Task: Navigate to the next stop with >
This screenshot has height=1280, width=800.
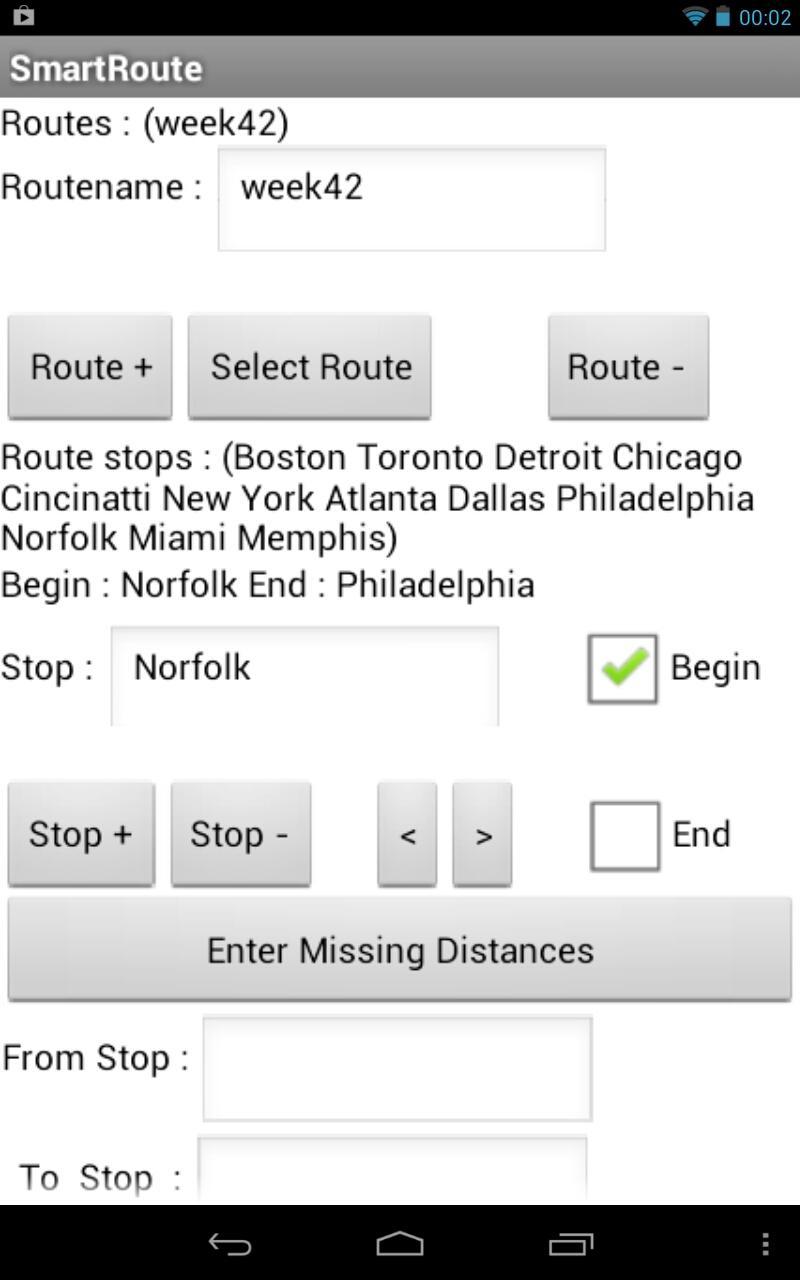Action: (482, 834)
